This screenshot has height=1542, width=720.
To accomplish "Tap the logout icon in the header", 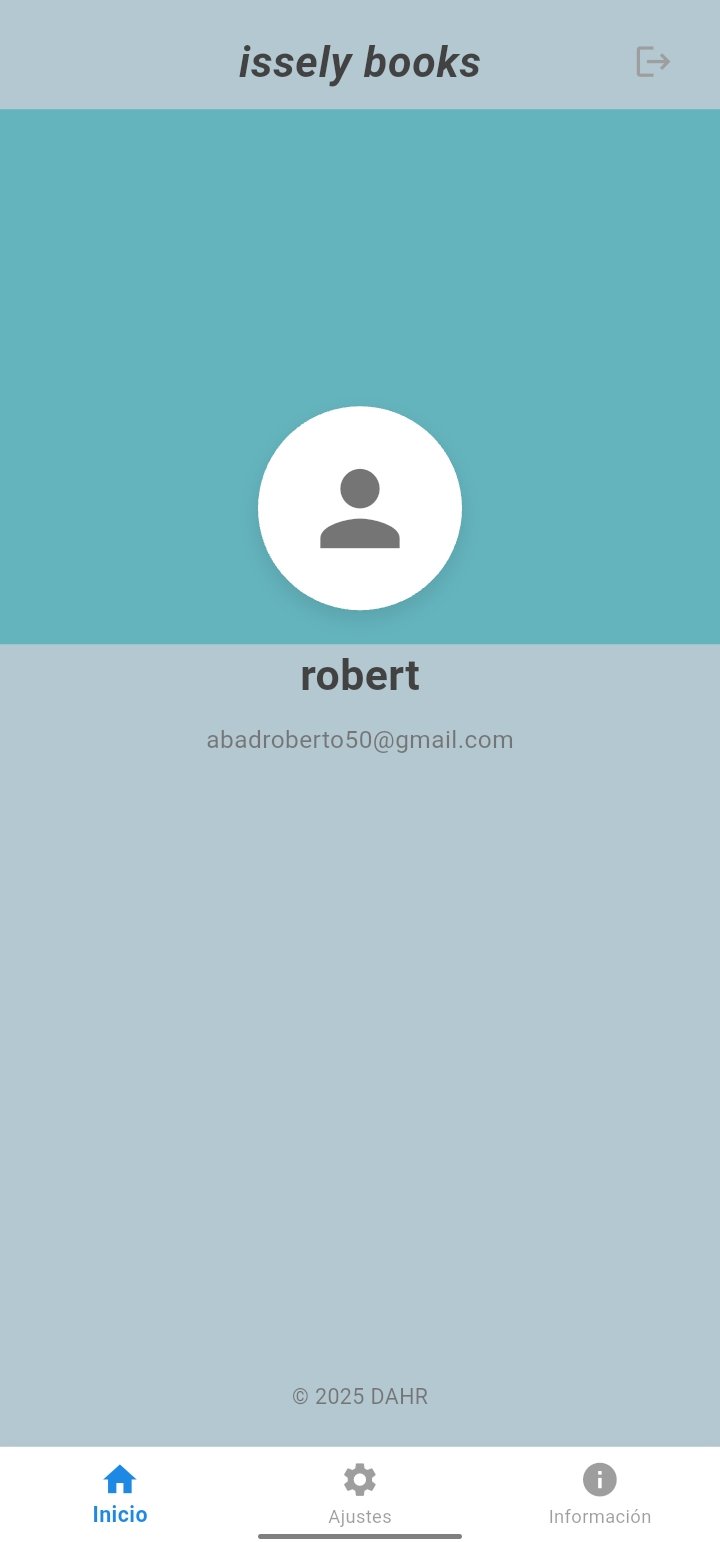I will [653, 62].
